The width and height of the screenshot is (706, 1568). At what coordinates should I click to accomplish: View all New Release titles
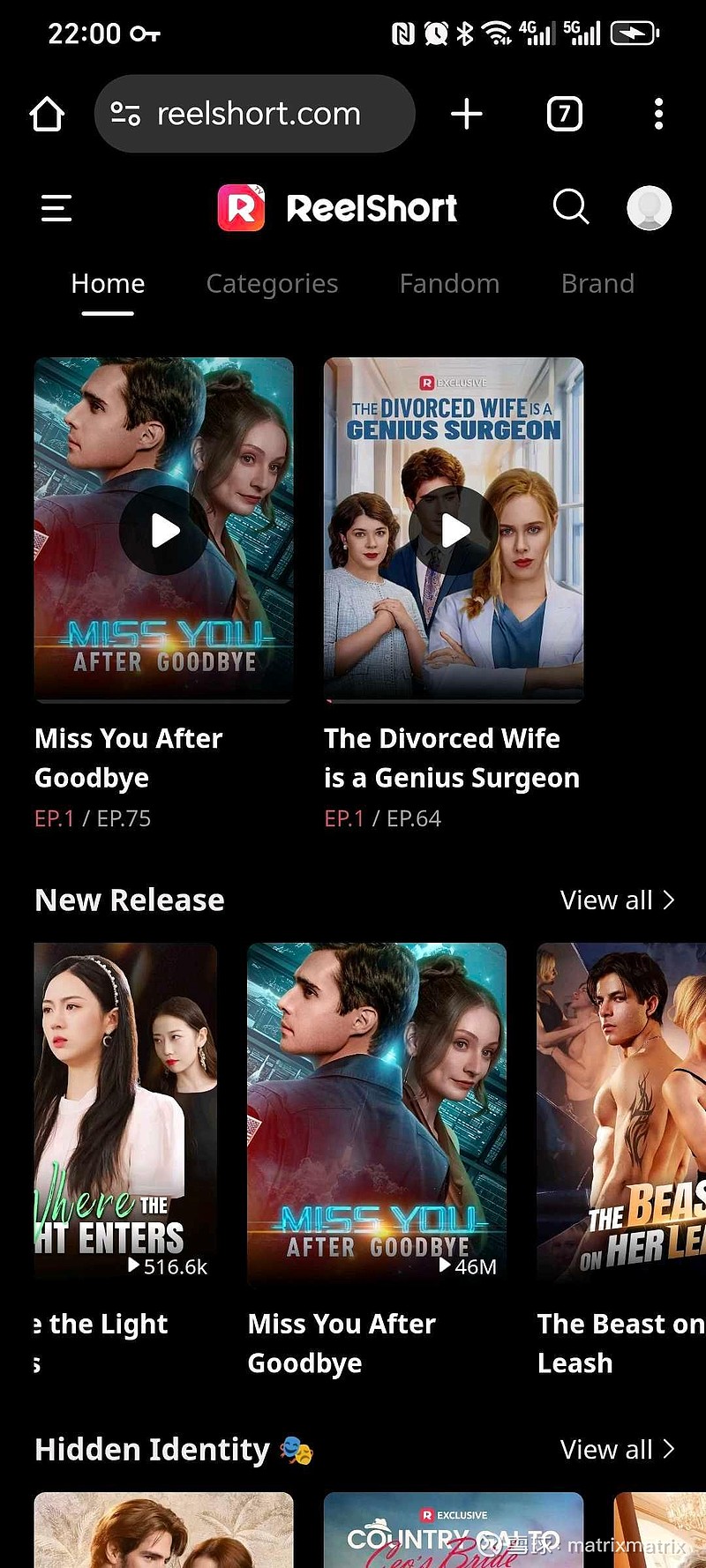617,900
